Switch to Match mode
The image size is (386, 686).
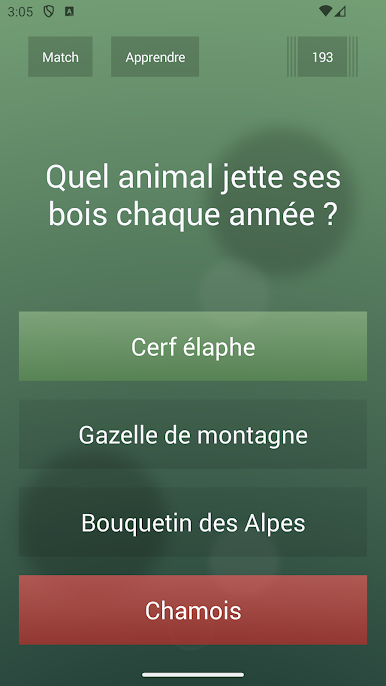click(x=60, y=57)
